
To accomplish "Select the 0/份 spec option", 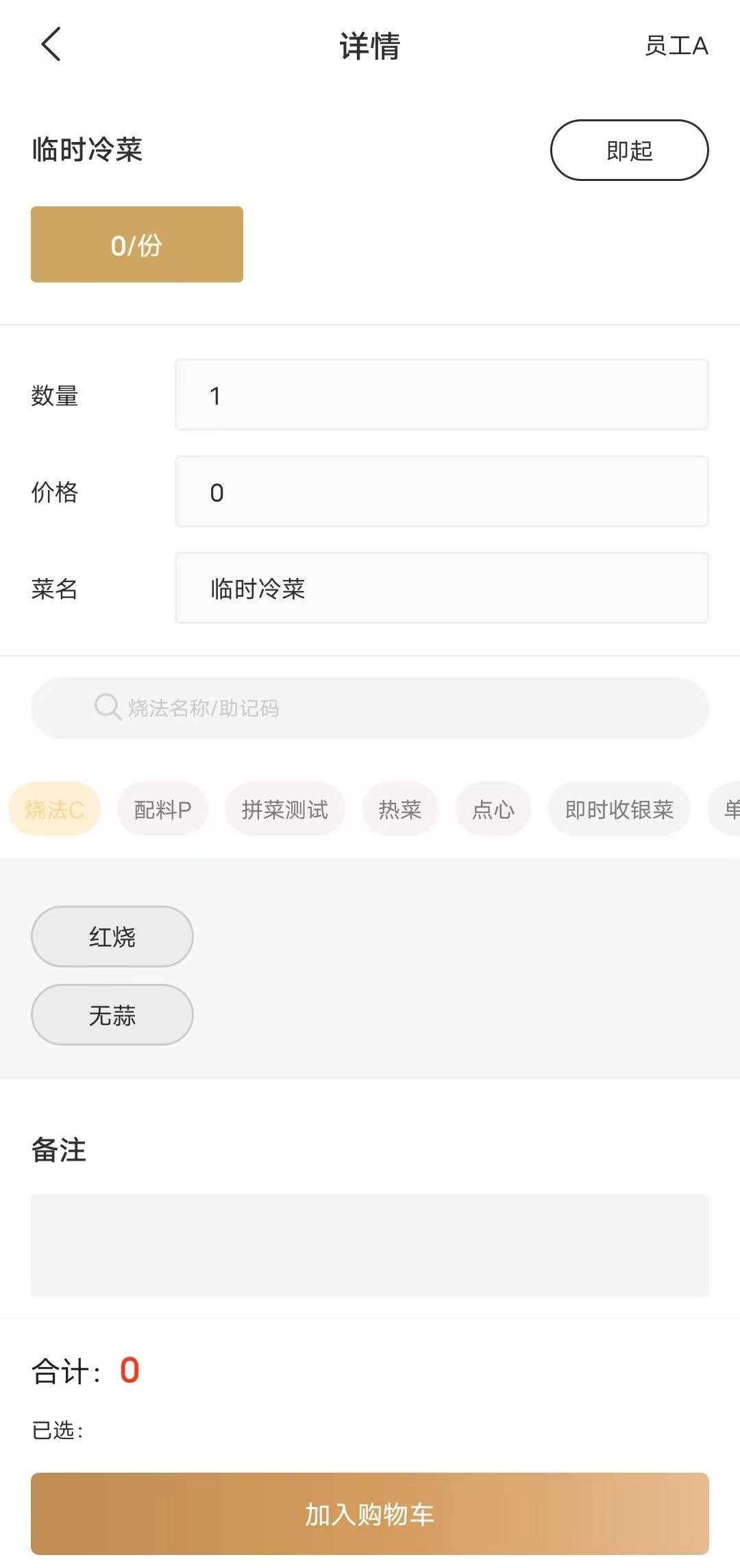I will [137, 244].
